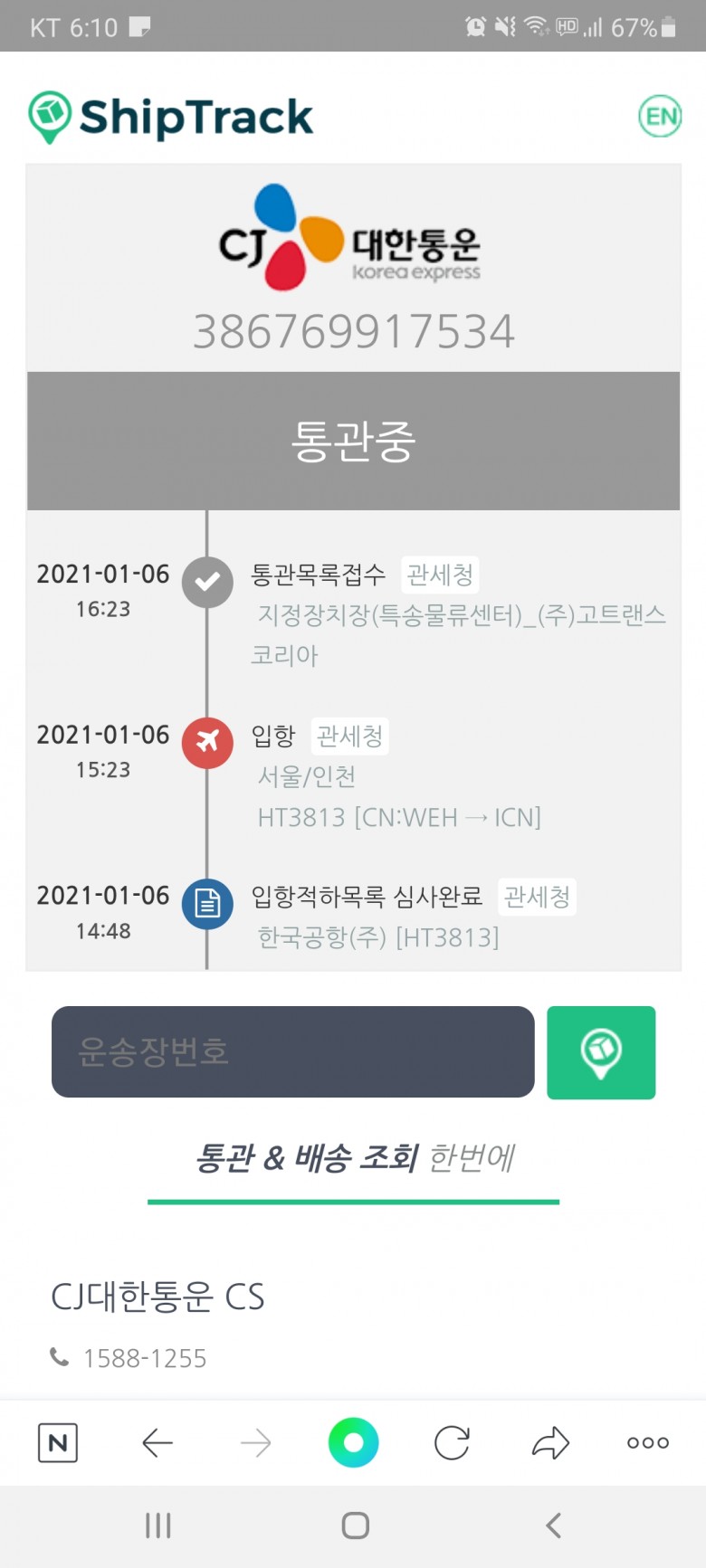This screenshot has width=706, height=1568.
Task: Open the browser's three-dot more menu
Action: coord(648,1443)
